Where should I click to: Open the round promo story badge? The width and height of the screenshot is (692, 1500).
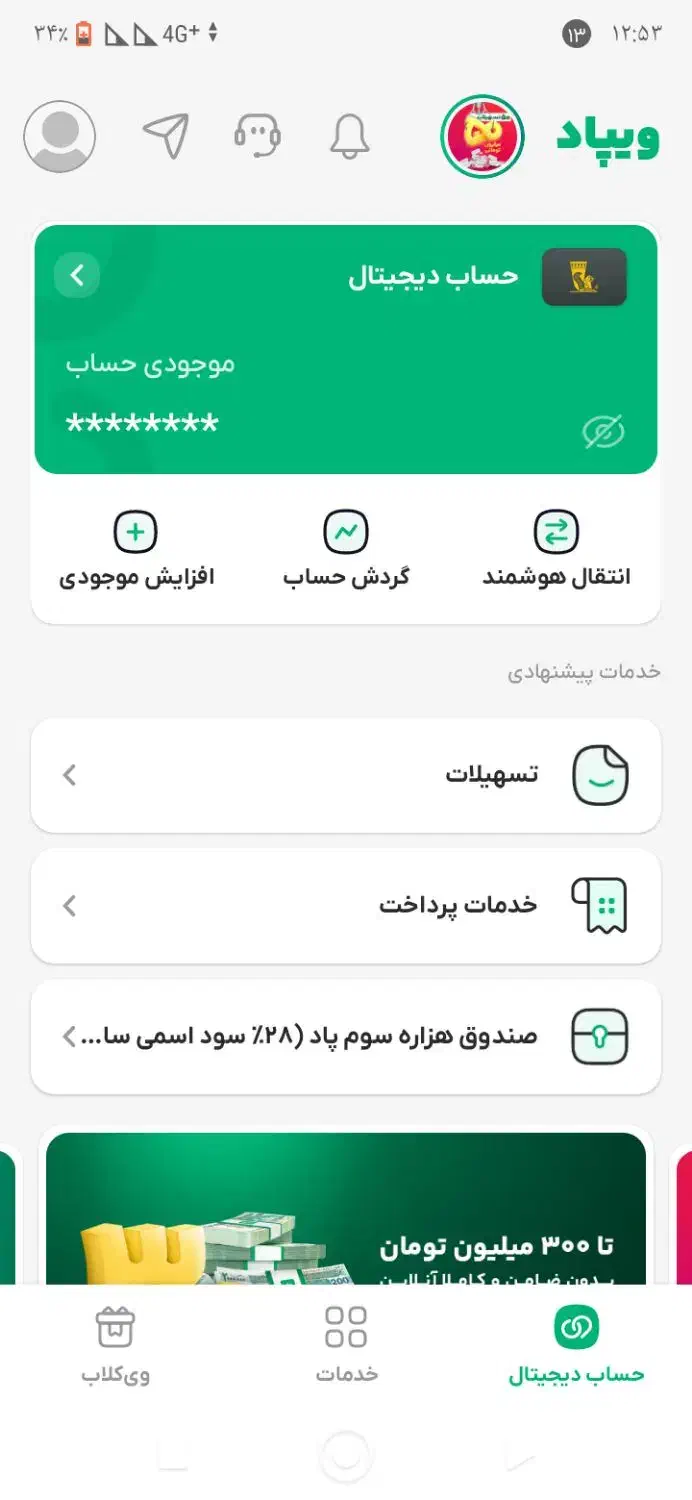pos(483,137)
